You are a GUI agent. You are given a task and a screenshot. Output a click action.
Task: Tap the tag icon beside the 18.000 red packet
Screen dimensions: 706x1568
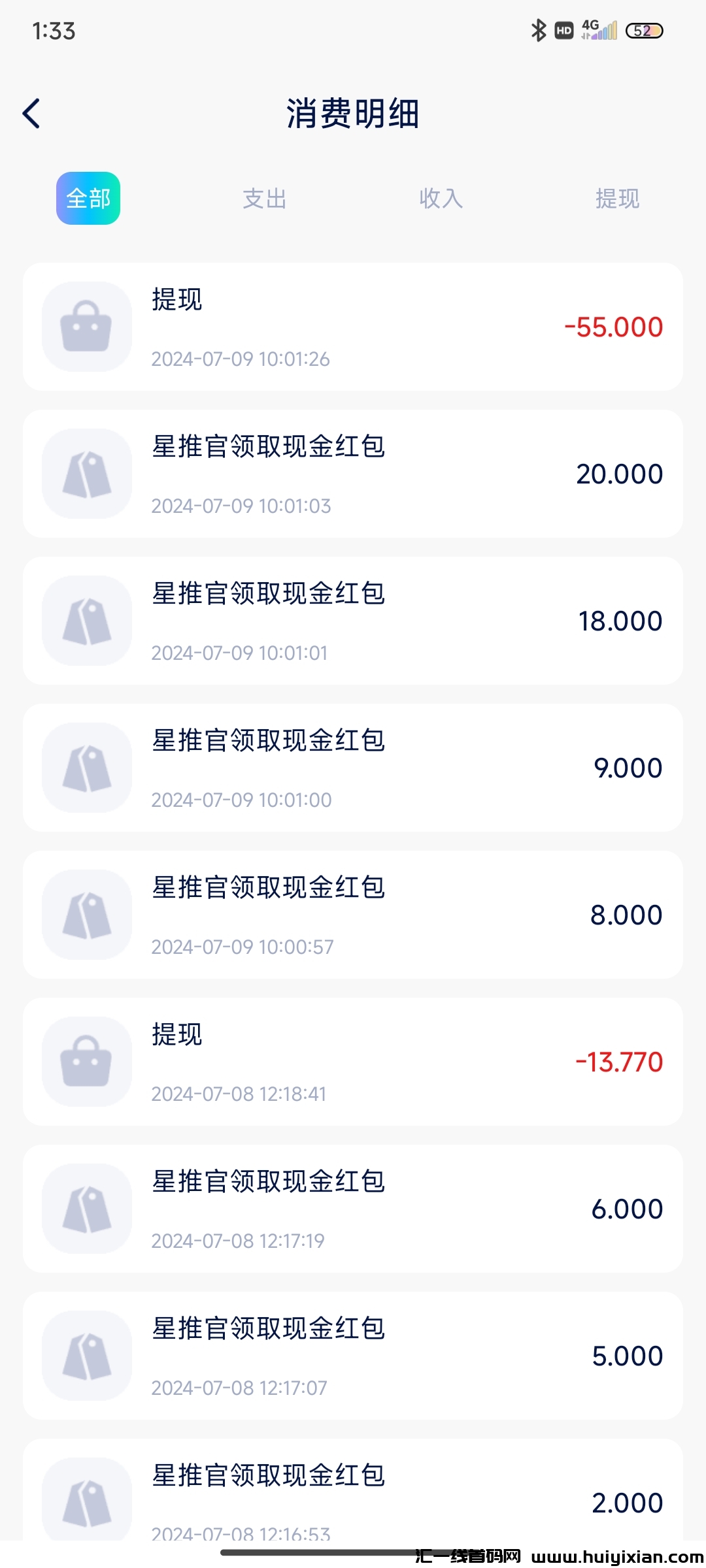[86, 620]
